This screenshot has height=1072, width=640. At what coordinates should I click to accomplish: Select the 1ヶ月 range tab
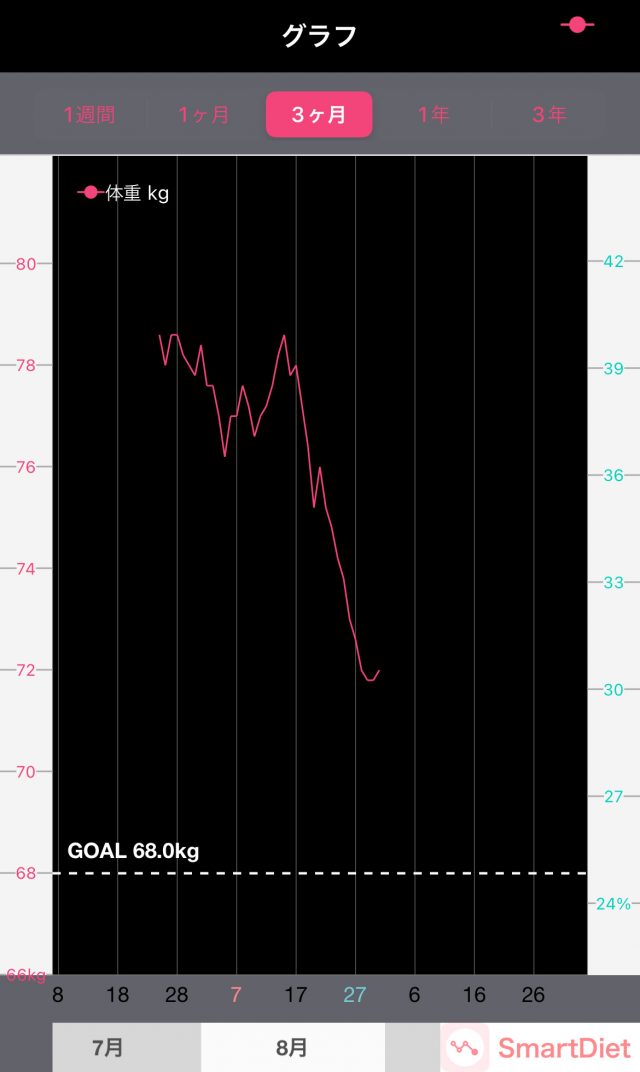[x=204, y=115]
